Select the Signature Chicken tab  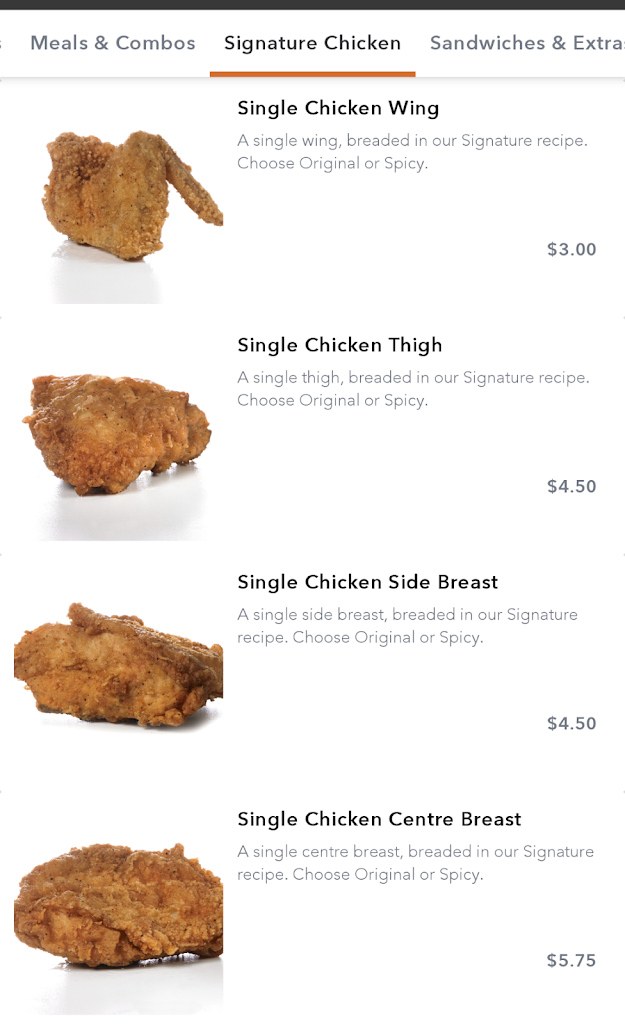tap(312, 43)
